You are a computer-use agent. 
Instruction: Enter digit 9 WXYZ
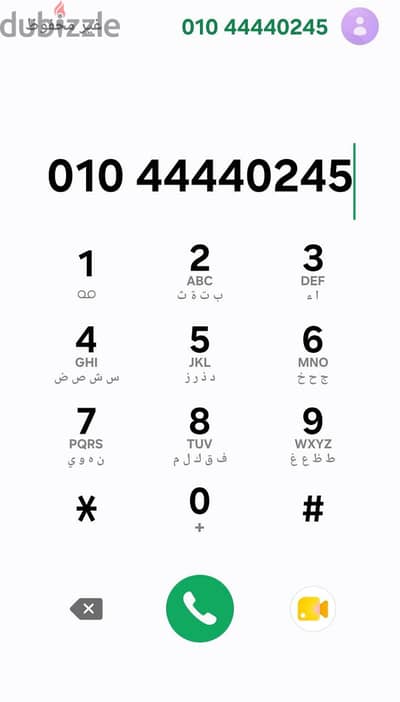coord(313,437)
